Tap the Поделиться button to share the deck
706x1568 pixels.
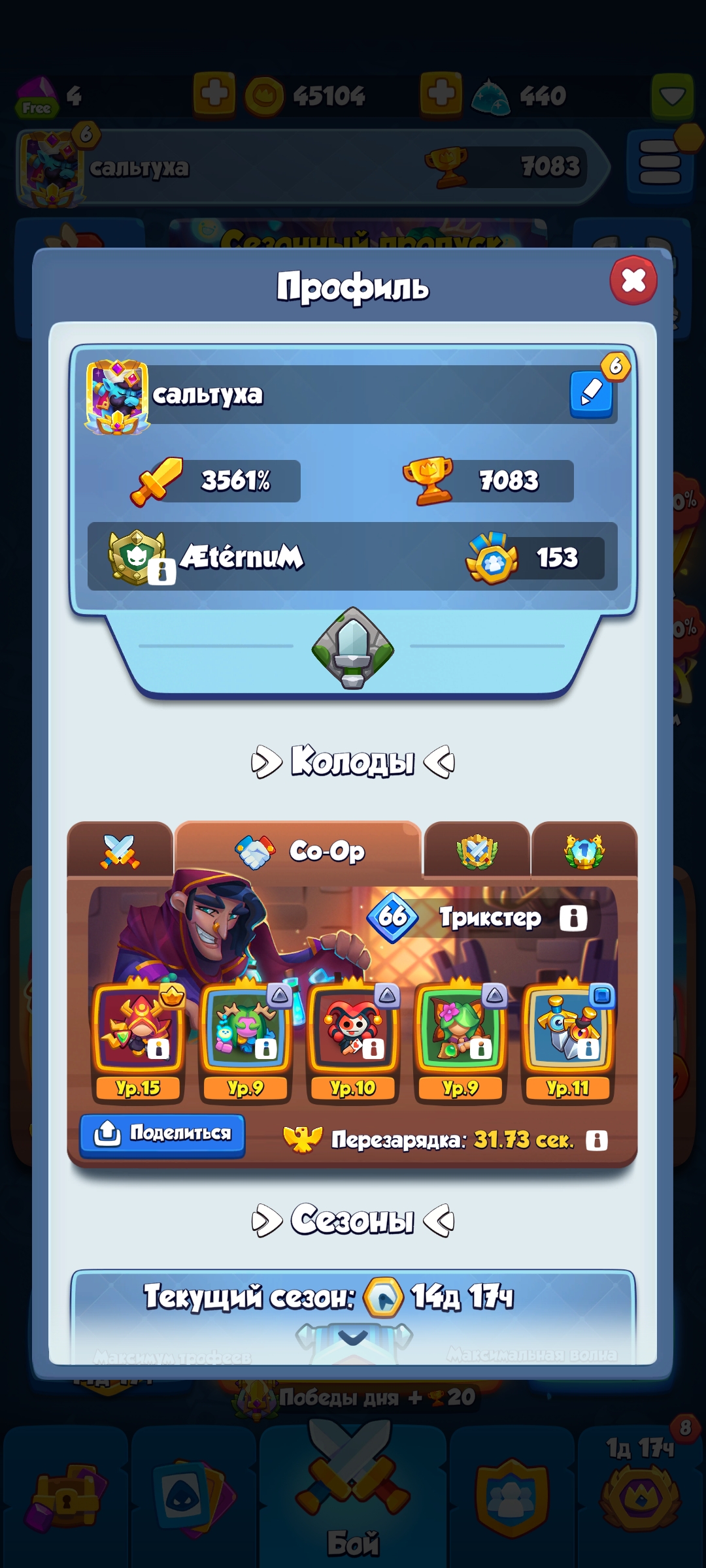[162, 1134]
